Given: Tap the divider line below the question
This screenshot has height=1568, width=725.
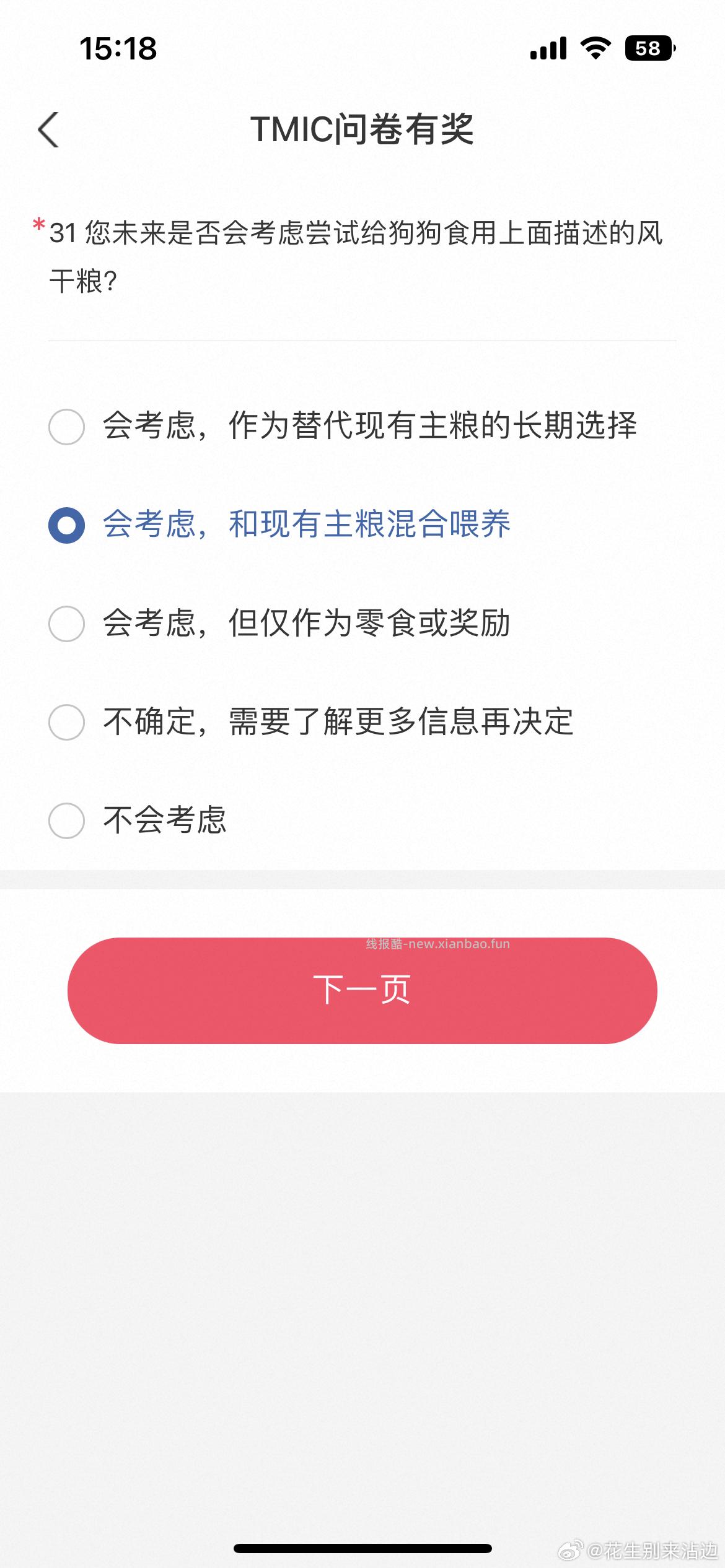Looking at the screenshot, I should click(x=362, y=338).
